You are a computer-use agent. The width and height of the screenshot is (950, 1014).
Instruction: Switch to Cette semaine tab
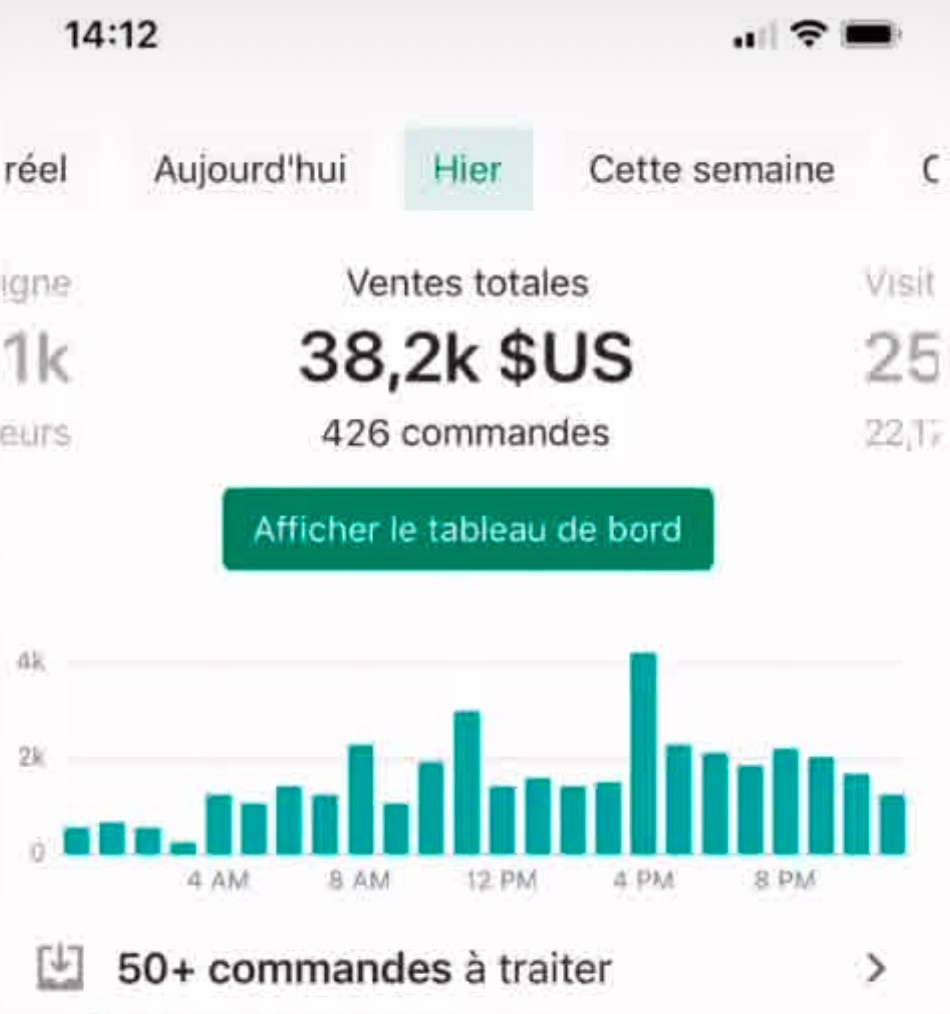coord(711,169)
